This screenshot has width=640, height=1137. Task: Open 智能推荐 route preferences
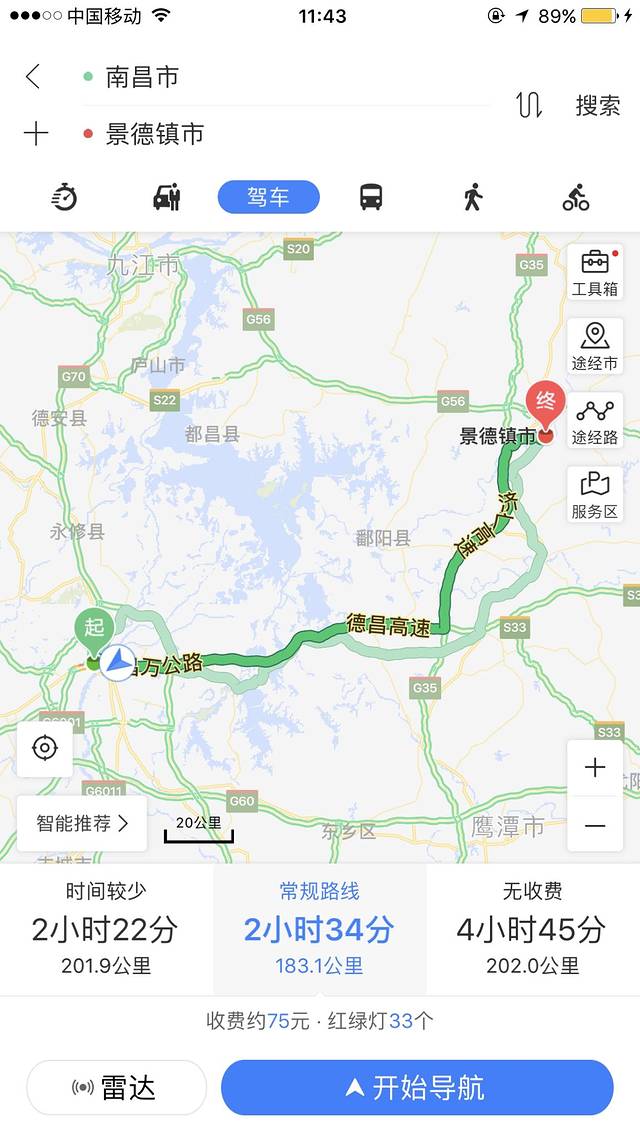82,823
